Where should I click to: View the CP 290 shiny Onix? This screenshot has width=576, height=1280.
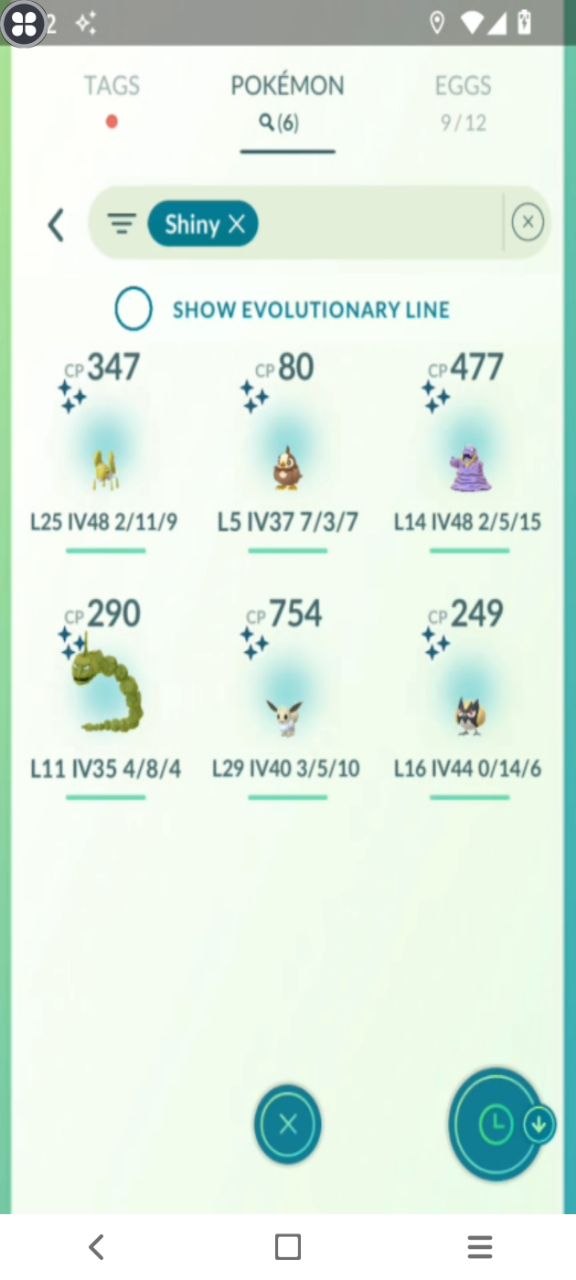click(104, 695)
